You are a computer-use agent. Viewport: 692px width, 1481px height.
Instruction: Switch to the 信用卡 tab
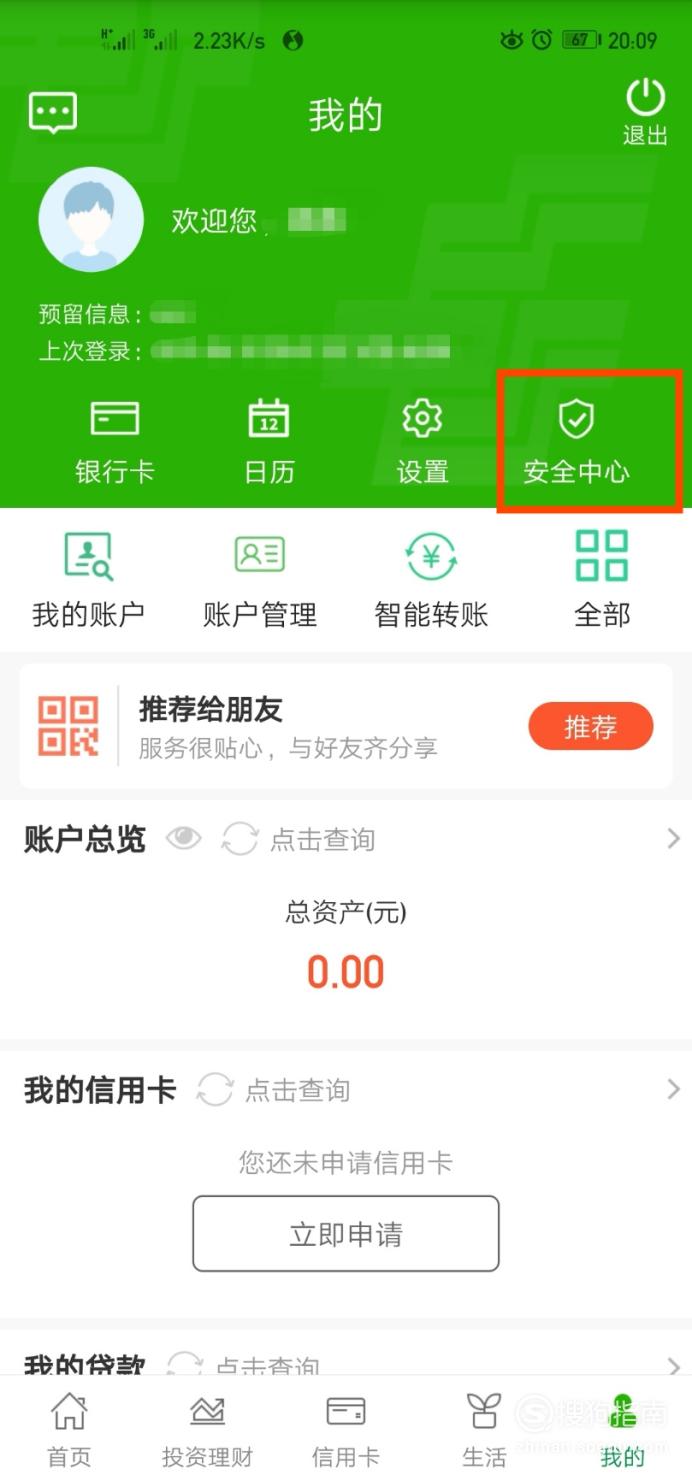(x=346, y=1430)
